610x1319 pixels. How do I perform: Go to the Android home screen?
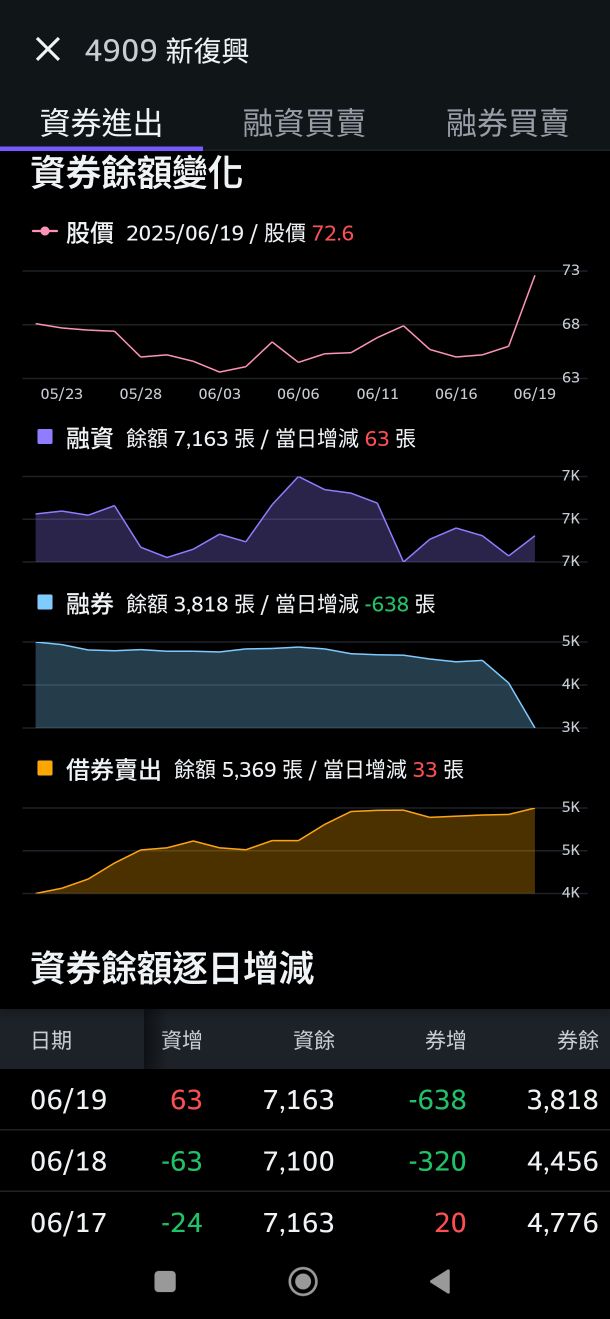click(303, 1281)
